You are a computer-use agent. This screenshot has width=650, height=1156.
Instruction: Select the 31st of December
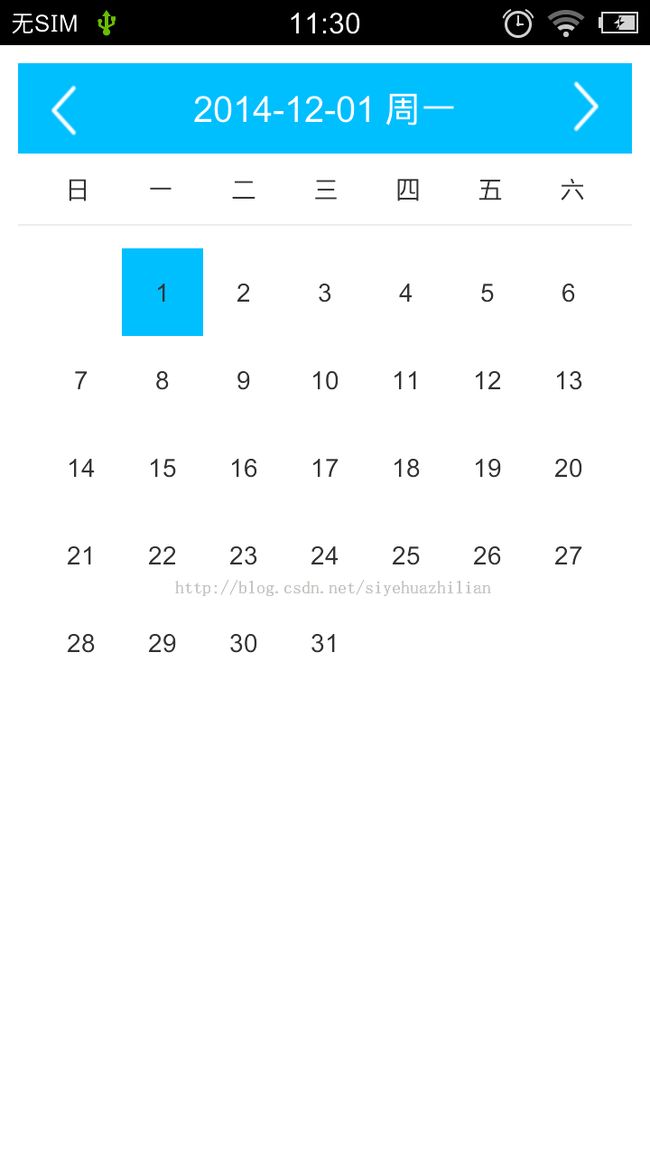point(324,644)
